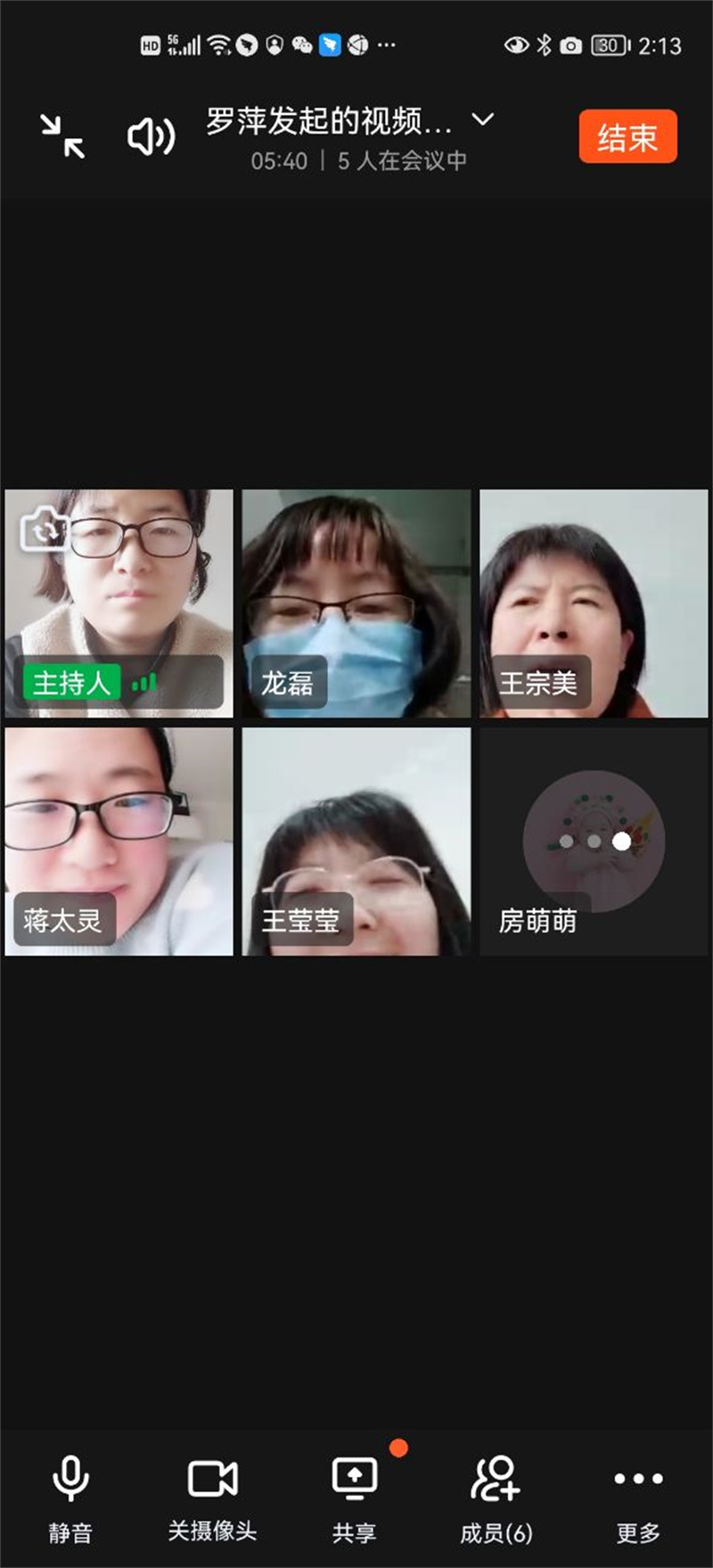View 蒋太灵's video tile
This screenshot has height=1568, width=713.
119,841
